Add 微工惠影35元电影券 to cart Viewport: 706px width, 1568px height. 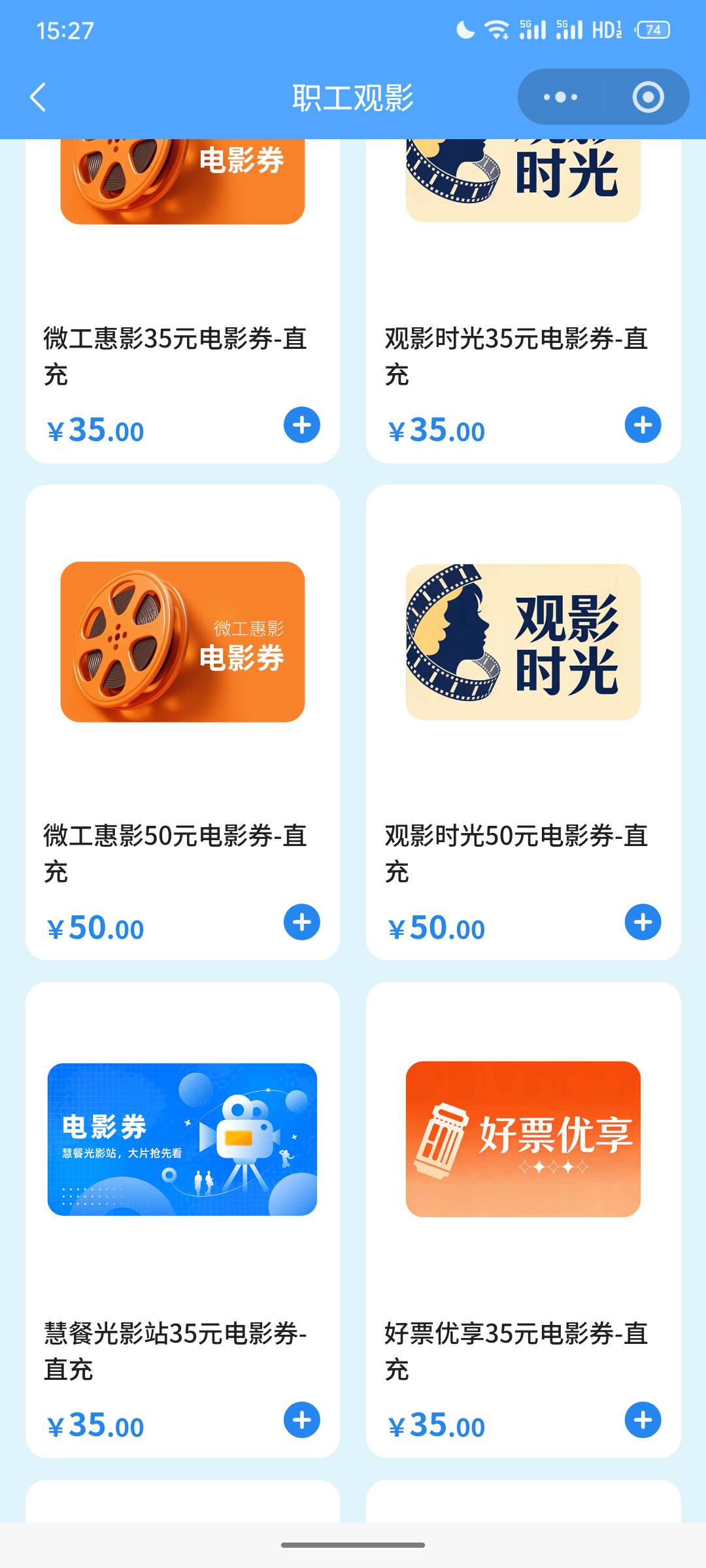[301, 425]
